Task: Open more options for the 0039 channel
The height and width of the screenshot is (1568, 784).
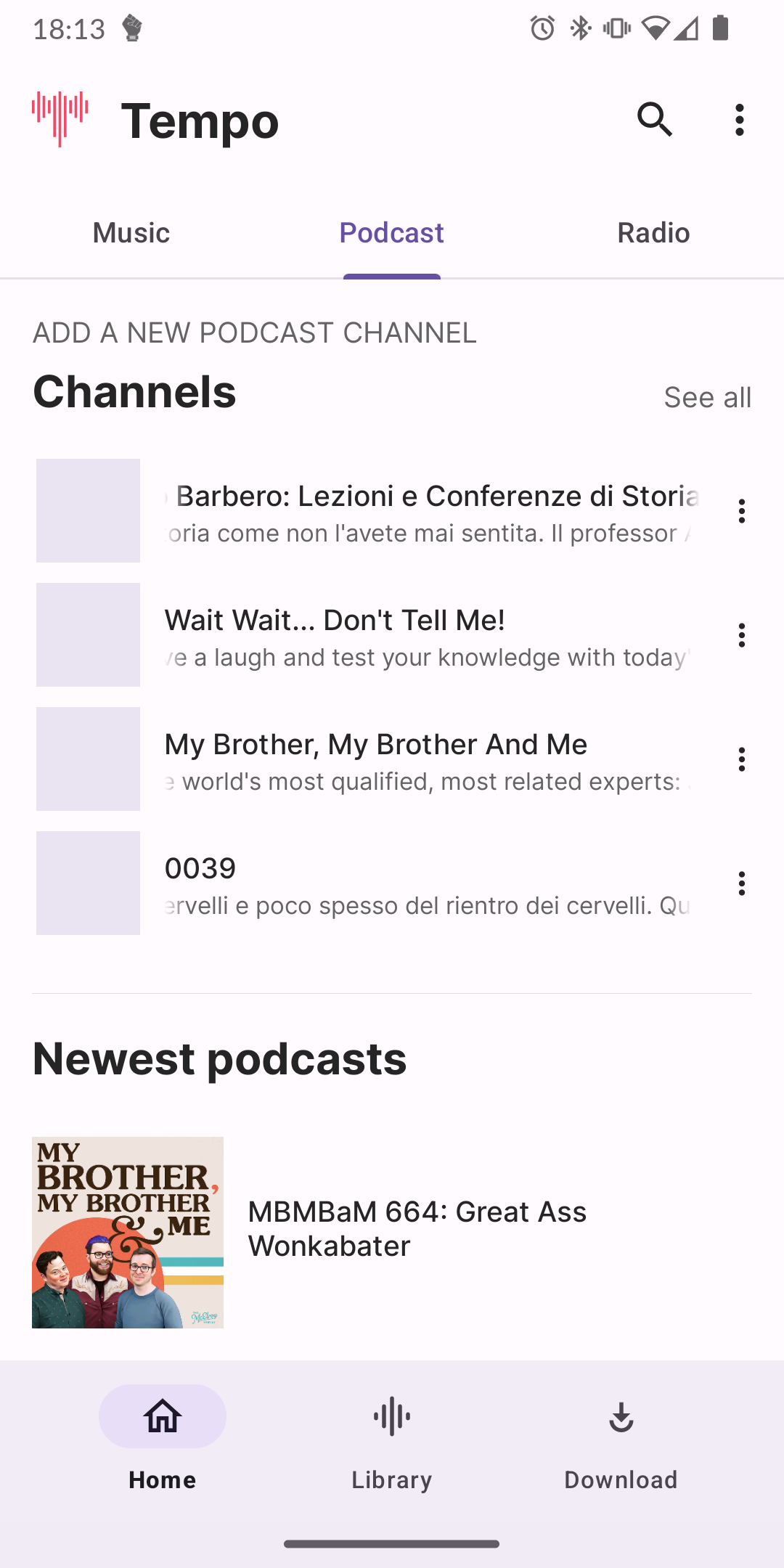Action: tap(741, 883)
